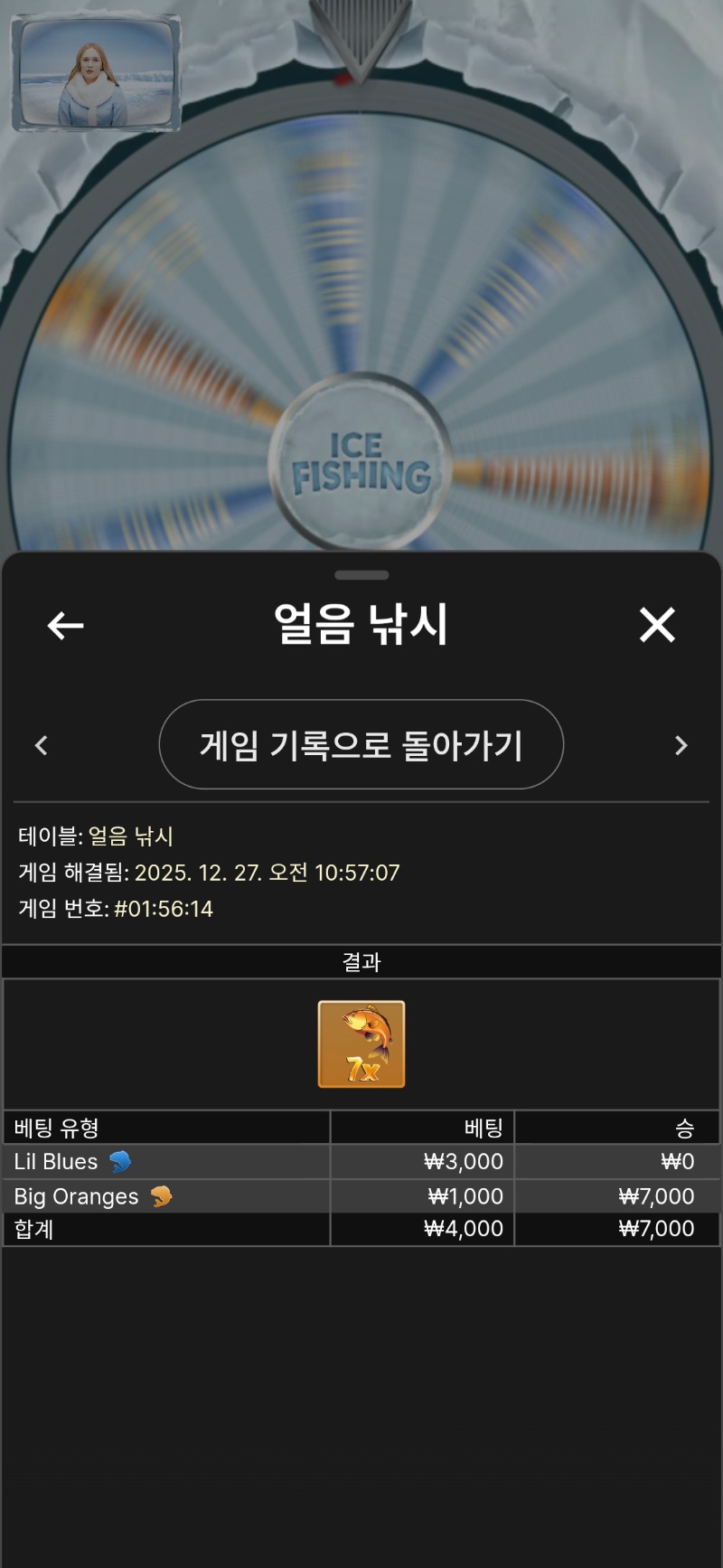This screenshot has height=1568, width=723.
Task: Open the live host video thumbnail
Action: coord(96,74)
